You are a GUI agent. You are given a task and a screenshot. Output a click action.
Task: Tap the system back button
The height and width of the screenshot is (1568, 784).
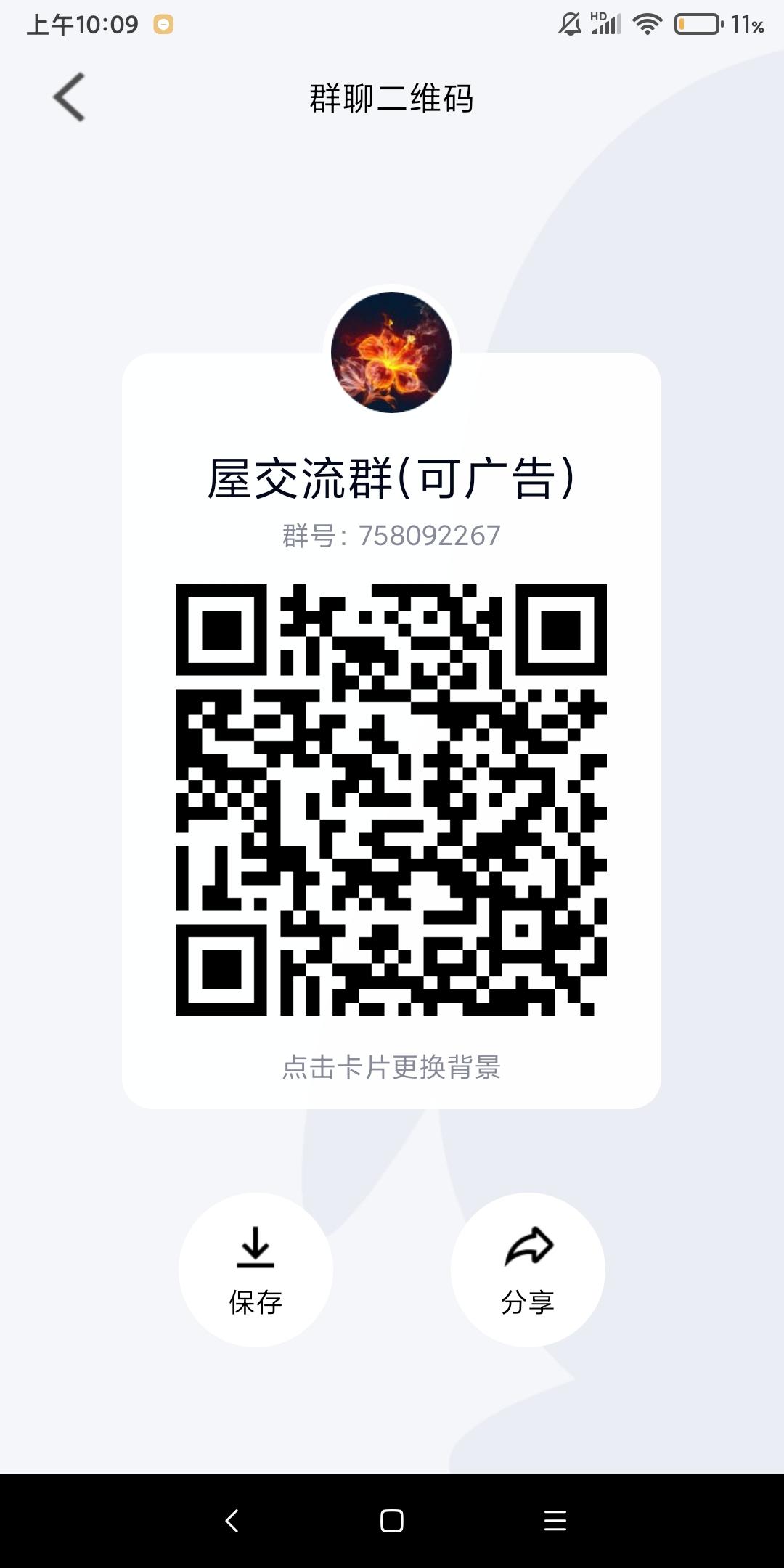[232, 1520]
